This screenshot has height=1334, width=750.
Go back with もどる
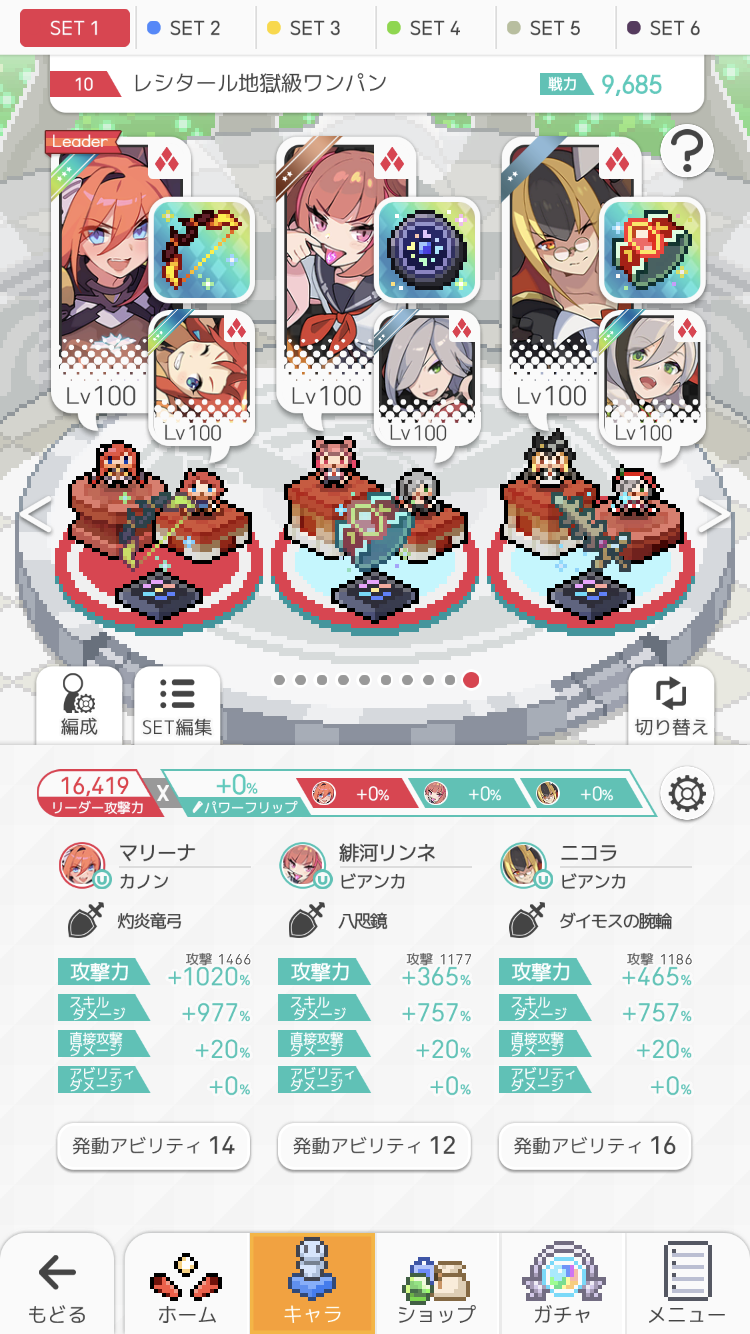[x=57, y=1286]
